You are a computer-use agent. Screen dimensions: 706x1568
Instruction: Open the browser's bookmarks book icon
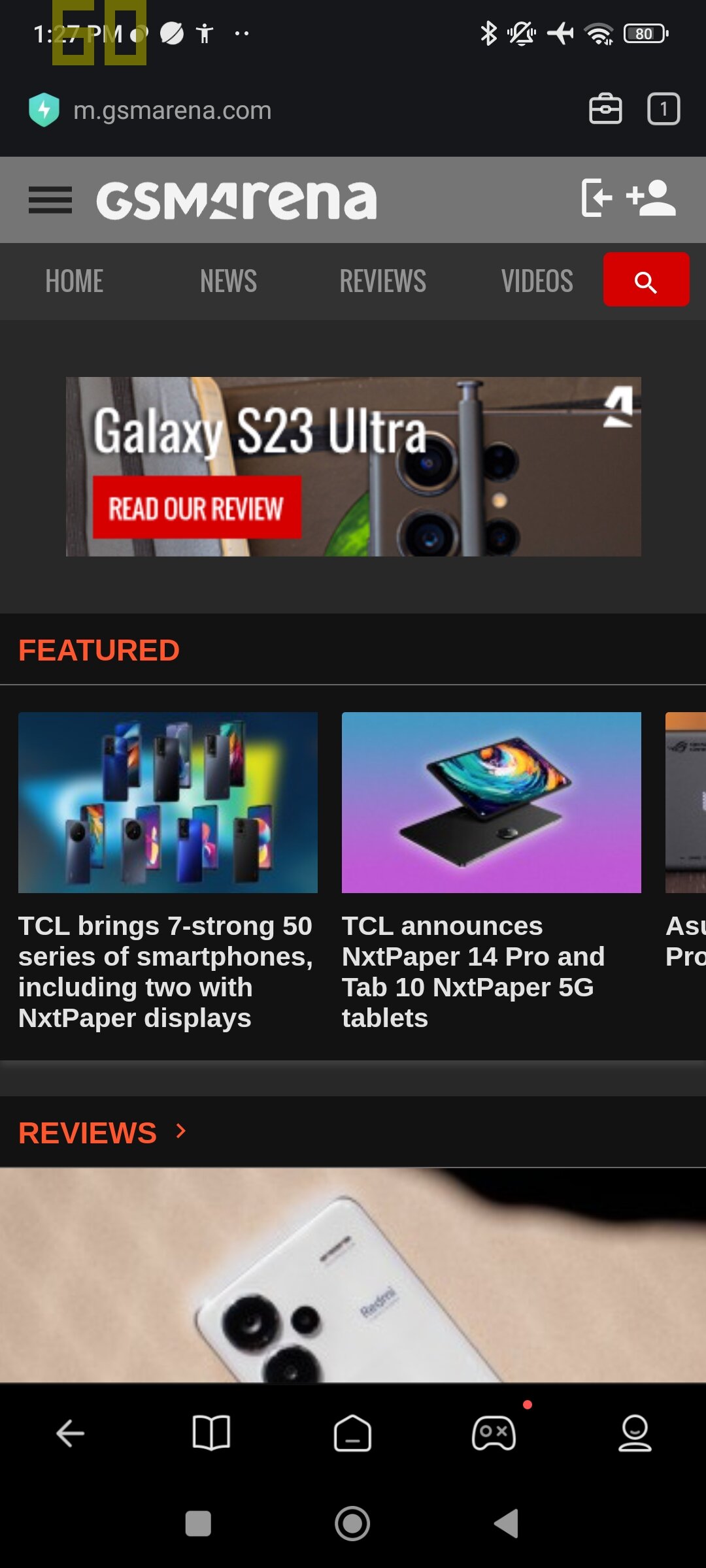tap(212, 1433)
